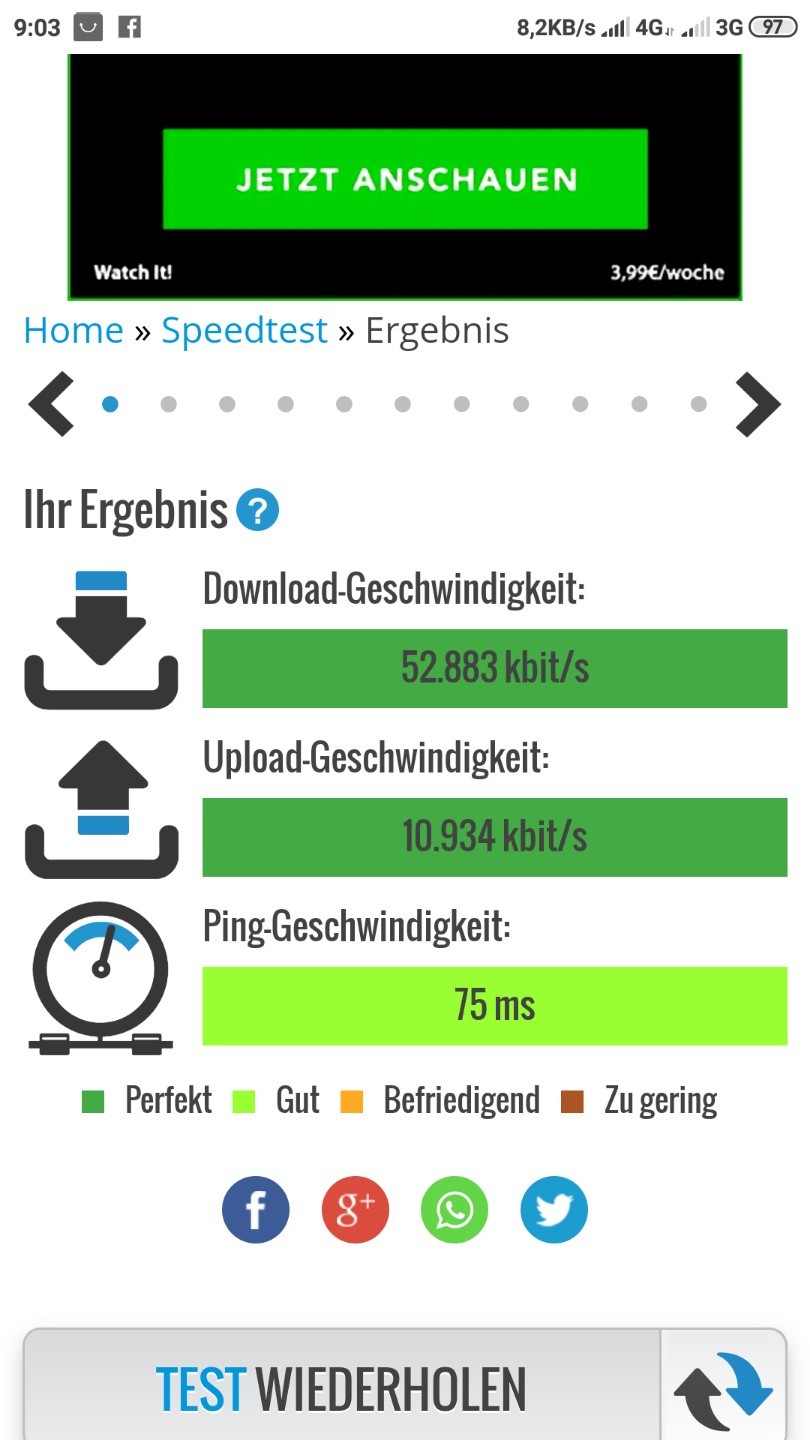Send the result via WhatsApp
Viewport: 810px width, 1440px height.
(x=454, y=1210)
